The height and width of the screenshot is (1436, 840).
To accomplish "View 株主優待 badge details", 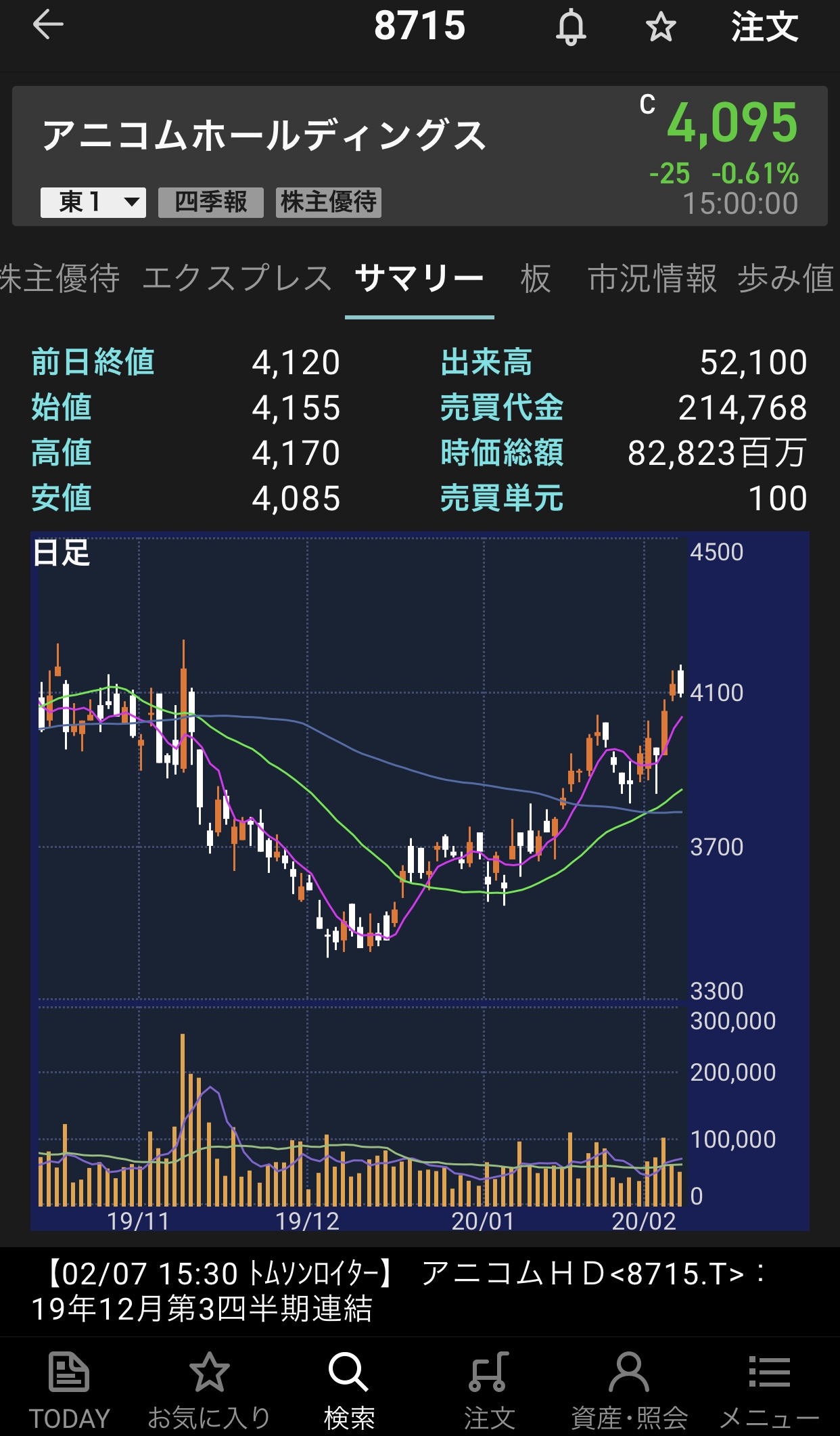I will (329, 202).
